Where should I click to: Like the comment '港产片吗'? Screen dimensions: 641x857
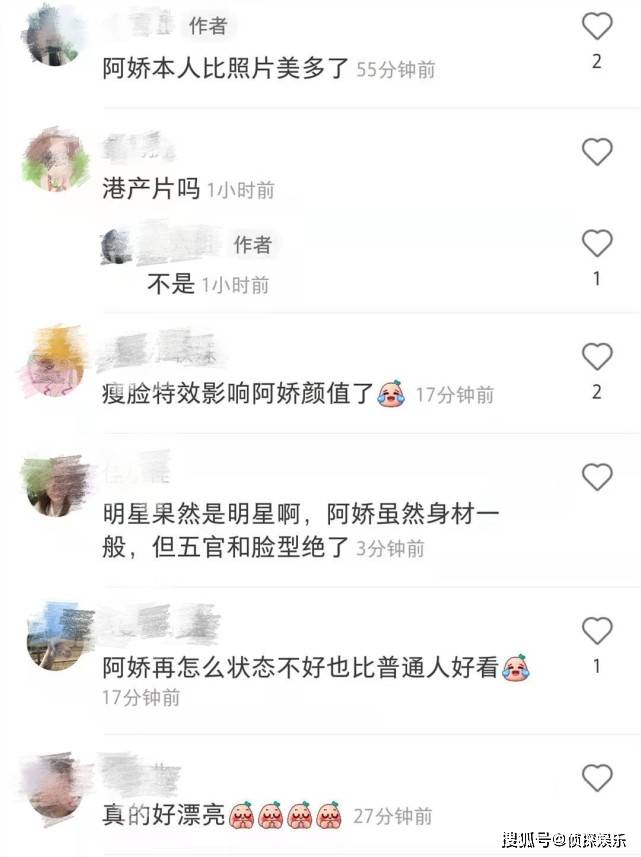pos(597,152)
